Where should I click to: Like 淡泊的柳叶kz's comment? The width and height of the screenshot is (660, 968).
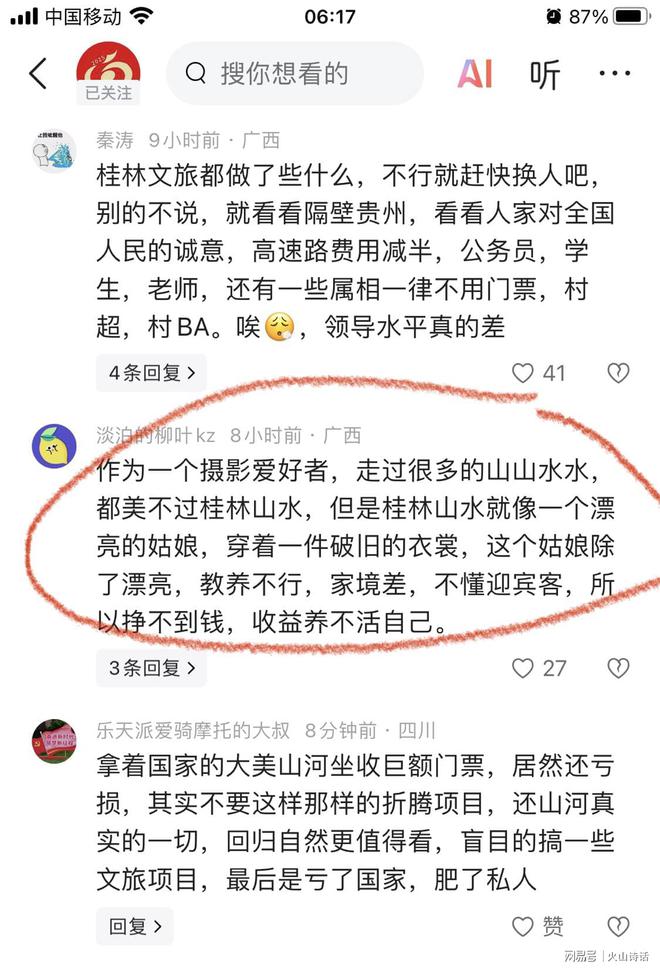tap(538, 668)
